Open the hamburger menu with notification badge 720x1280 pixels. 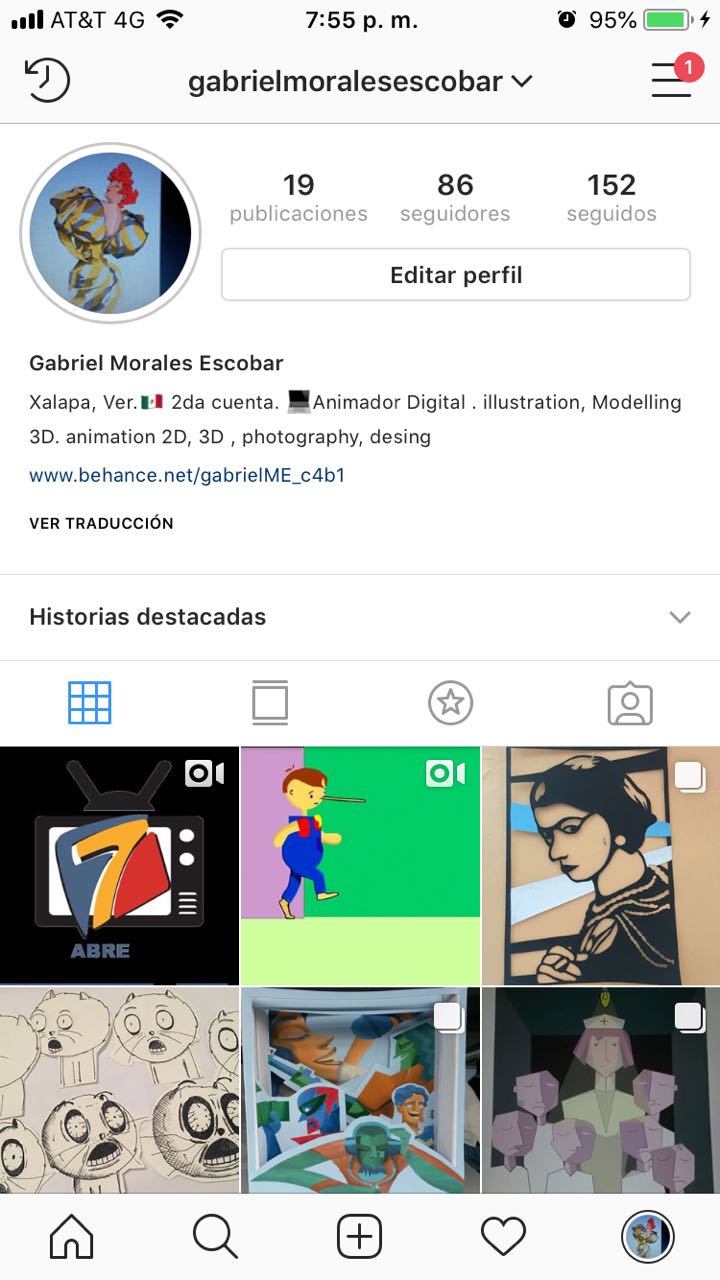tap(672, 80)
